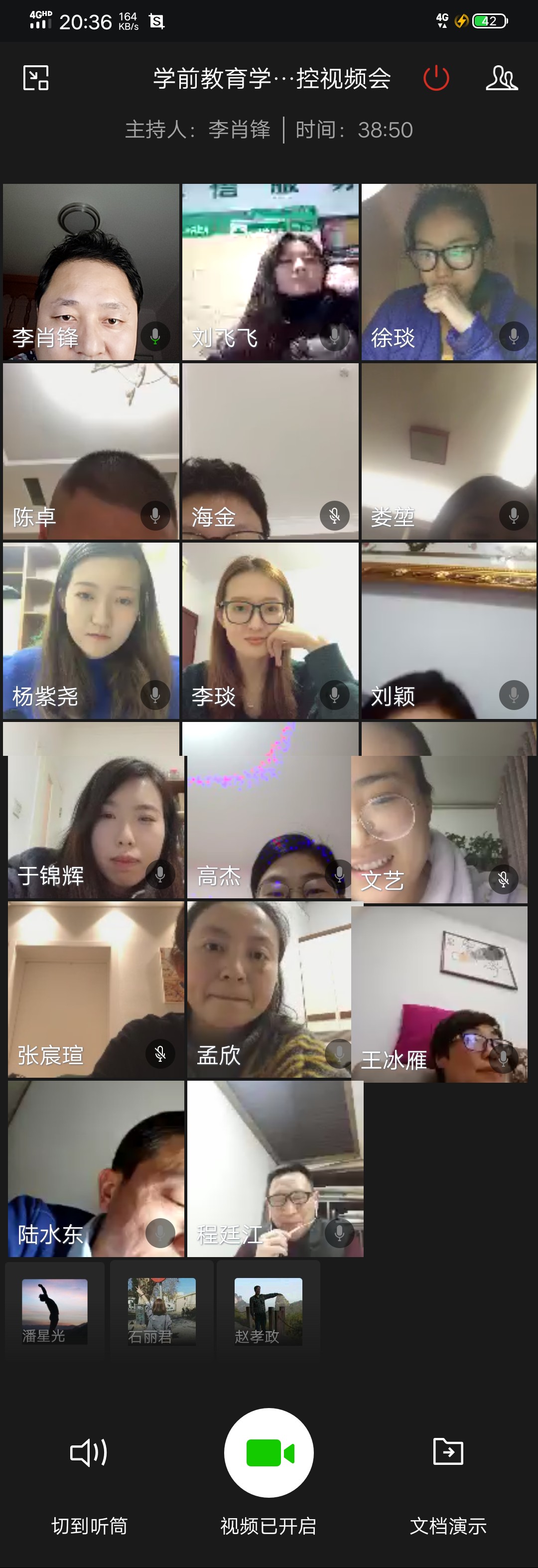The image size is (538, 1568).
Task: Hang up with the red power icon
Action: coord(436,78)
